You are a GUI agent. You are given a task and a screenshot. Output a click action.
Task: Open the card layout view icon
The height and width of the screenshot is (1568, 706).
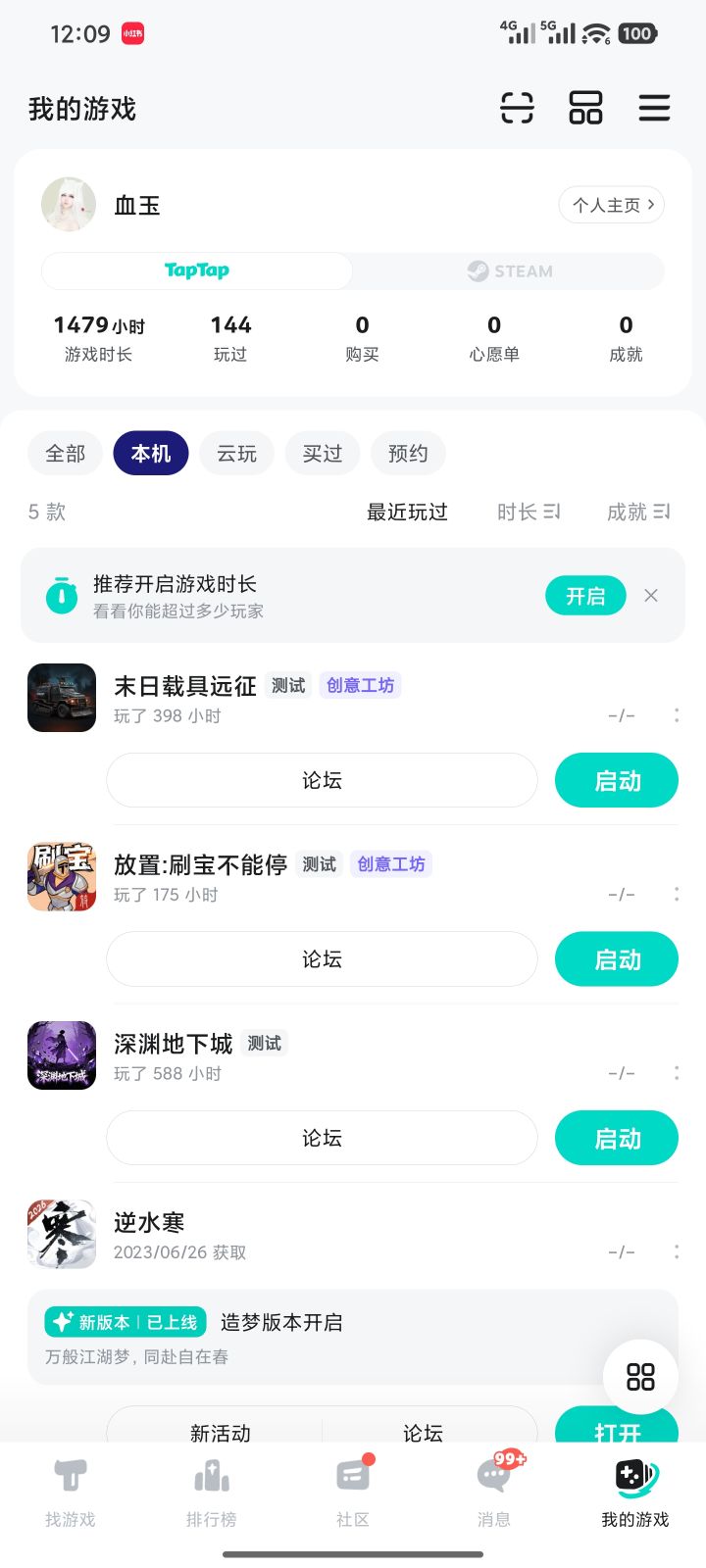pyautogui.click(x=585, y=108)
